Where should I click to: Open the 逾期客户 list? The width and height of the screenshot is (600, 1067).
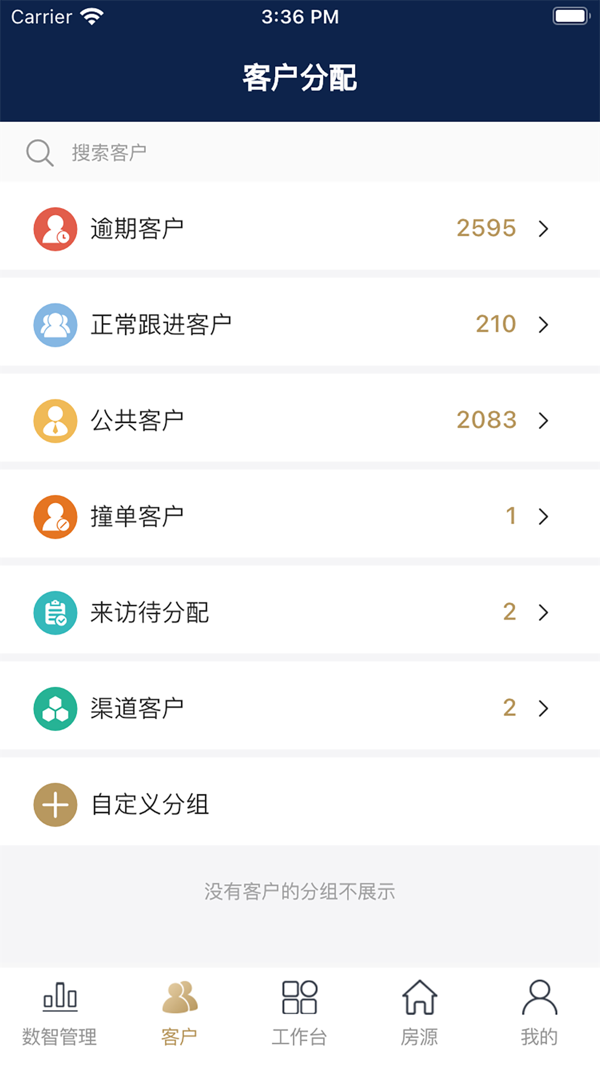tap(300, 228)
